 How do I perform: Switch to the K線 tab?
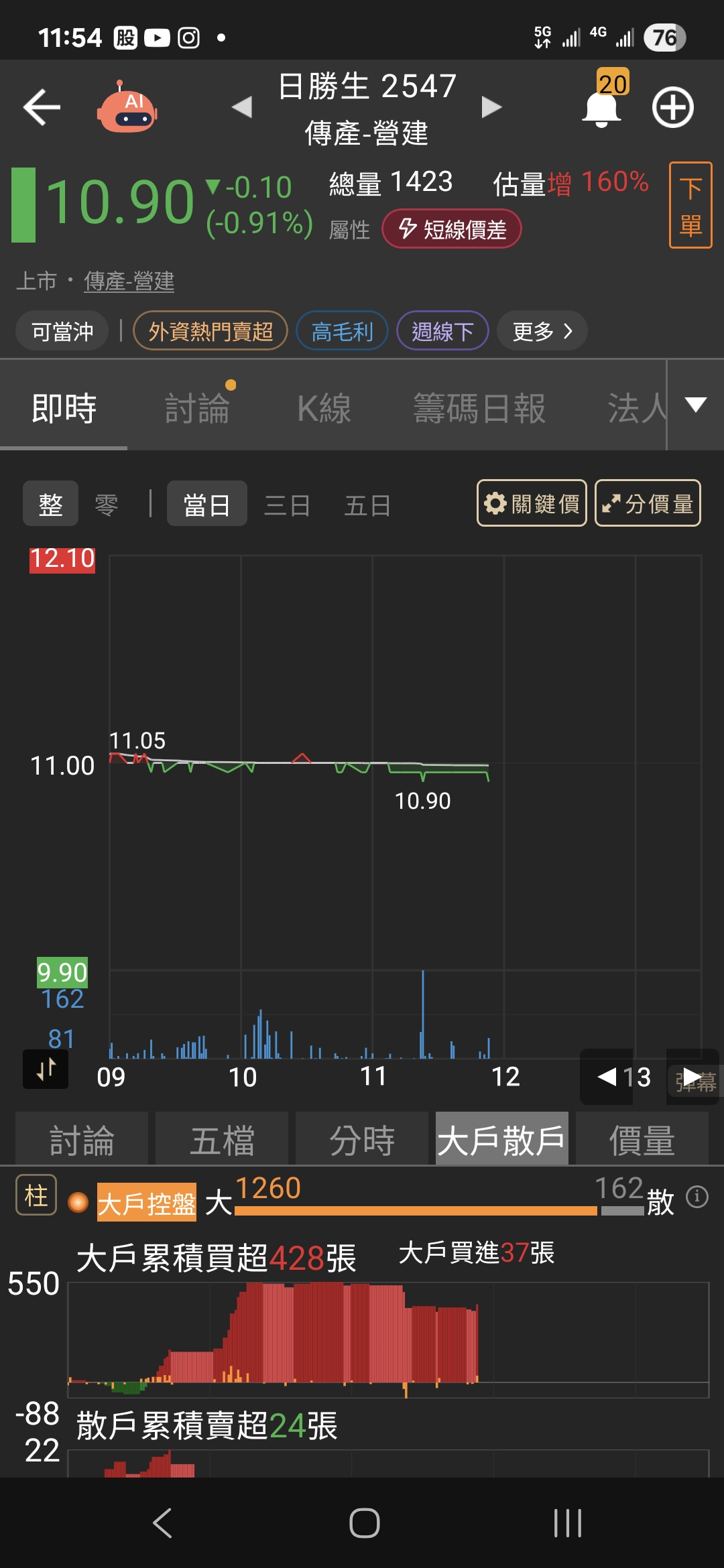[x=324, y=408]
